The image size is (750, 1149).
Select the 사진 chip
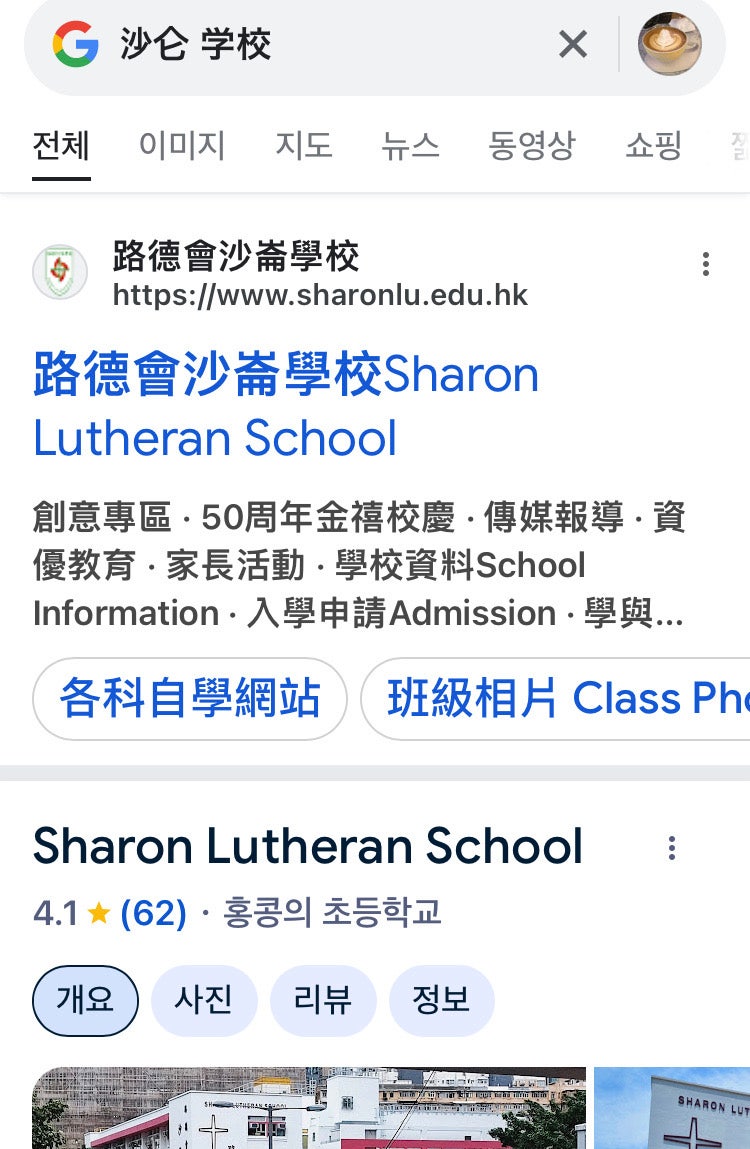204,1000
